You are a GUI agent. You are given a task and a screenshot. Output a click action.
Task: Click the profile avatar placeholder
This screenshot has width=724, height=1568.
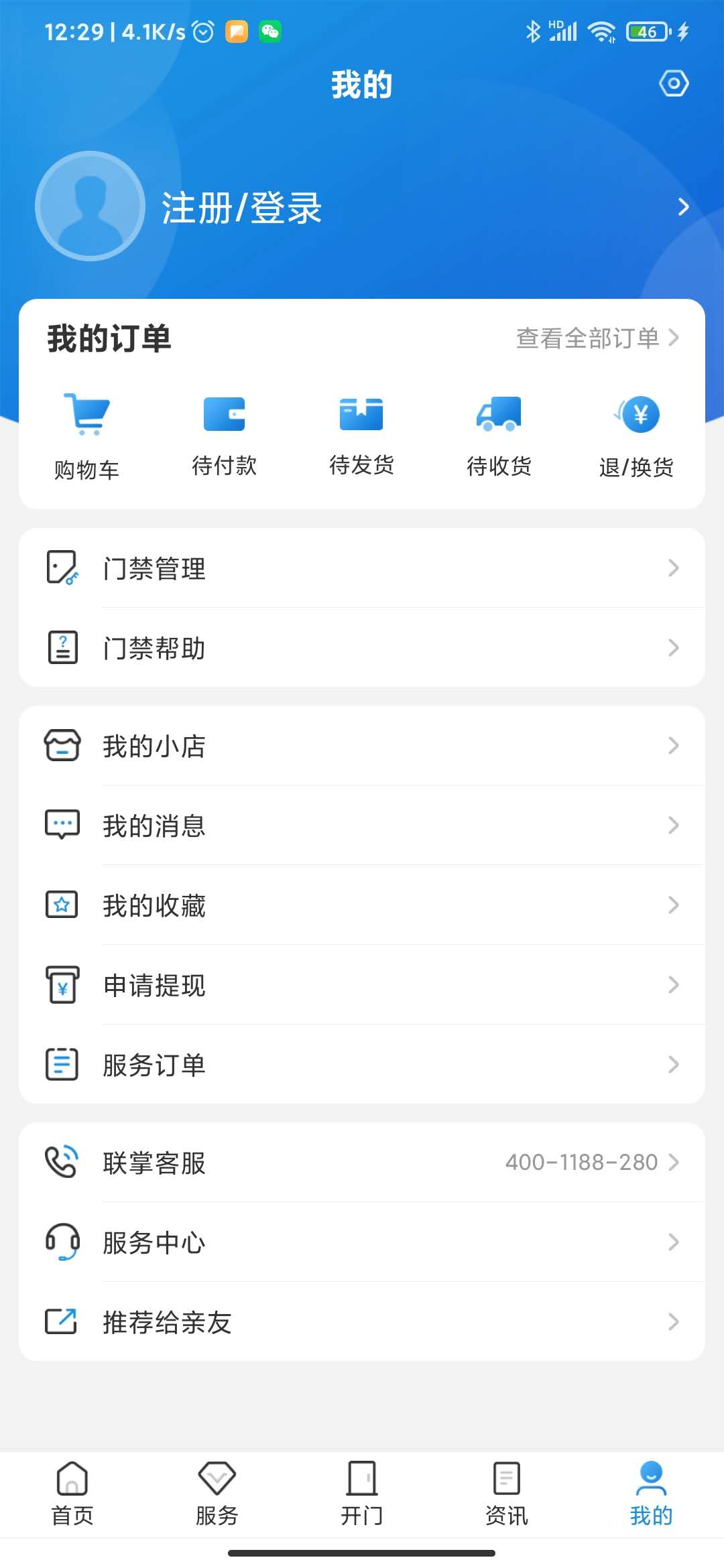pyautogui.click(x=89, y=206)
